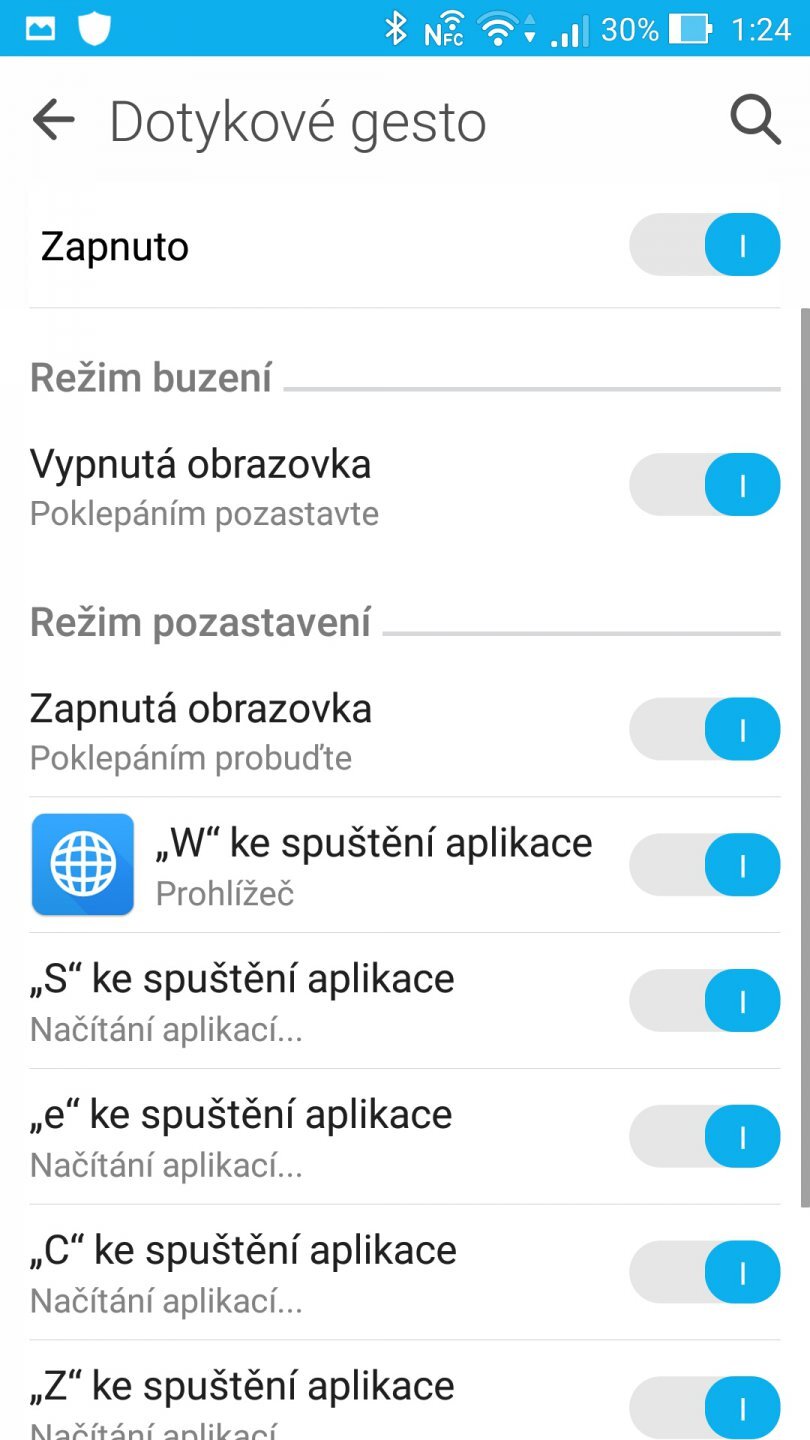
Task: Go back using the arrow icon
Action: coord(52,120)
